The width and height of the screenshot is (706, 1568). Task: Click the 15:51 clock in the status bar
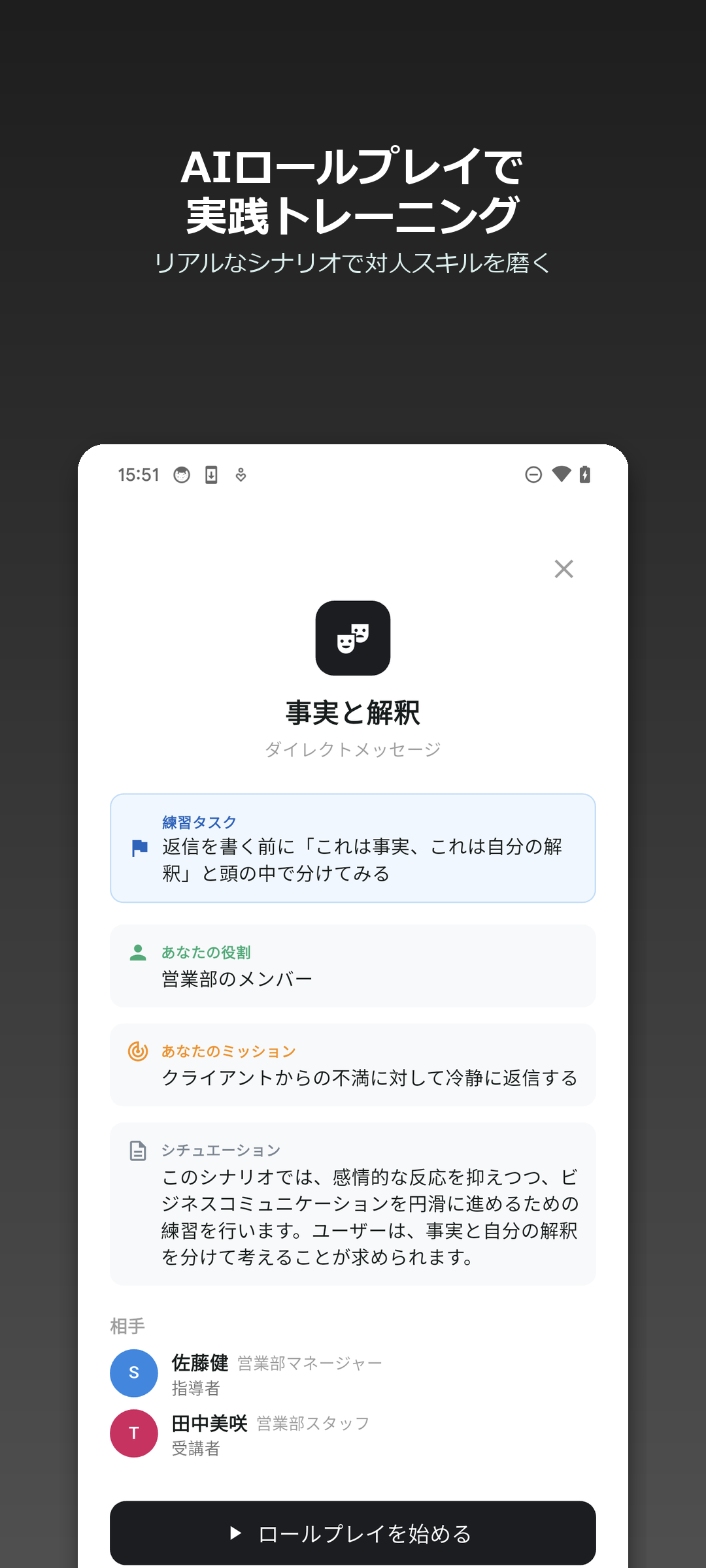(139, 474)
